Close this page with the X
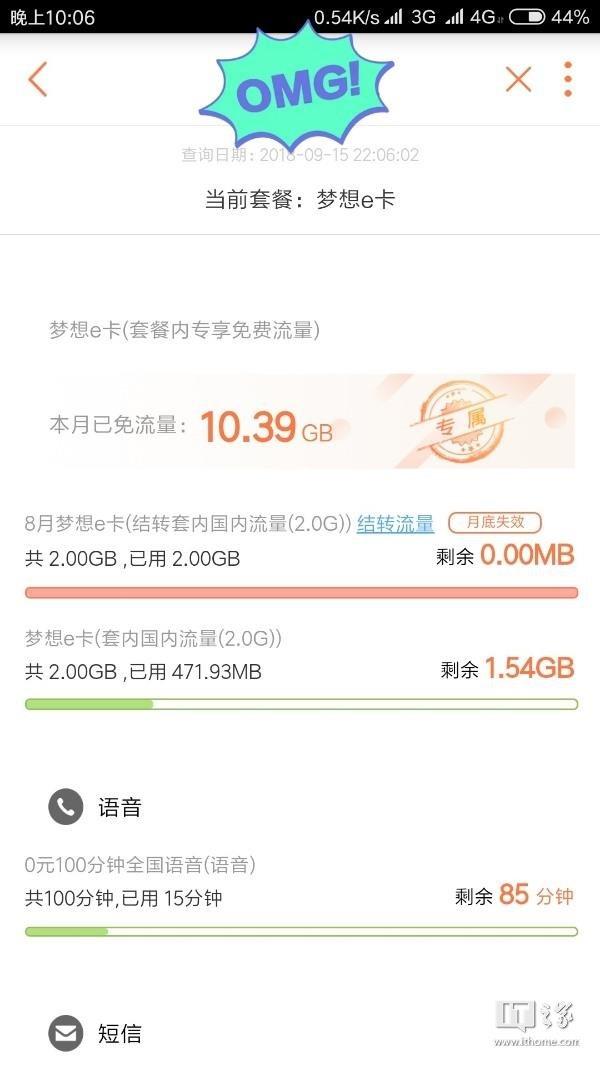Image resolution: width=600 pixels, height=1066 pixels. pyautogui.click(x=518, y=79)
